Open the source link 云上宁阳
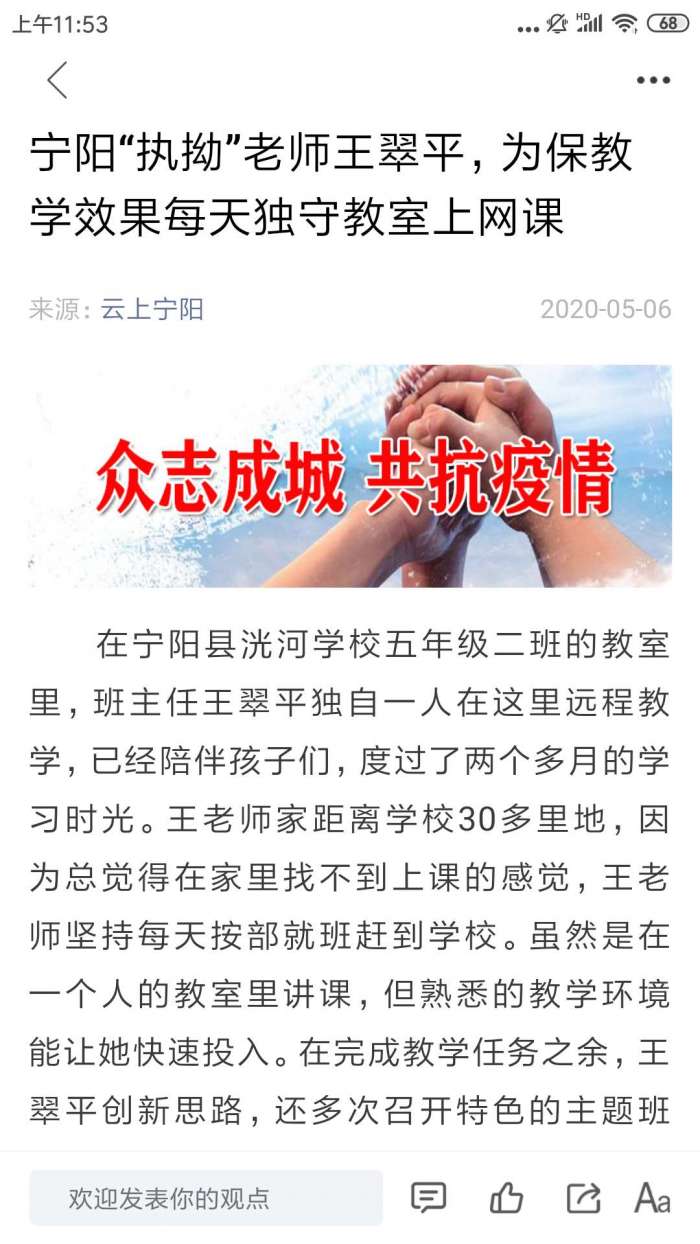700x1244 pixels. click(151, 309)
